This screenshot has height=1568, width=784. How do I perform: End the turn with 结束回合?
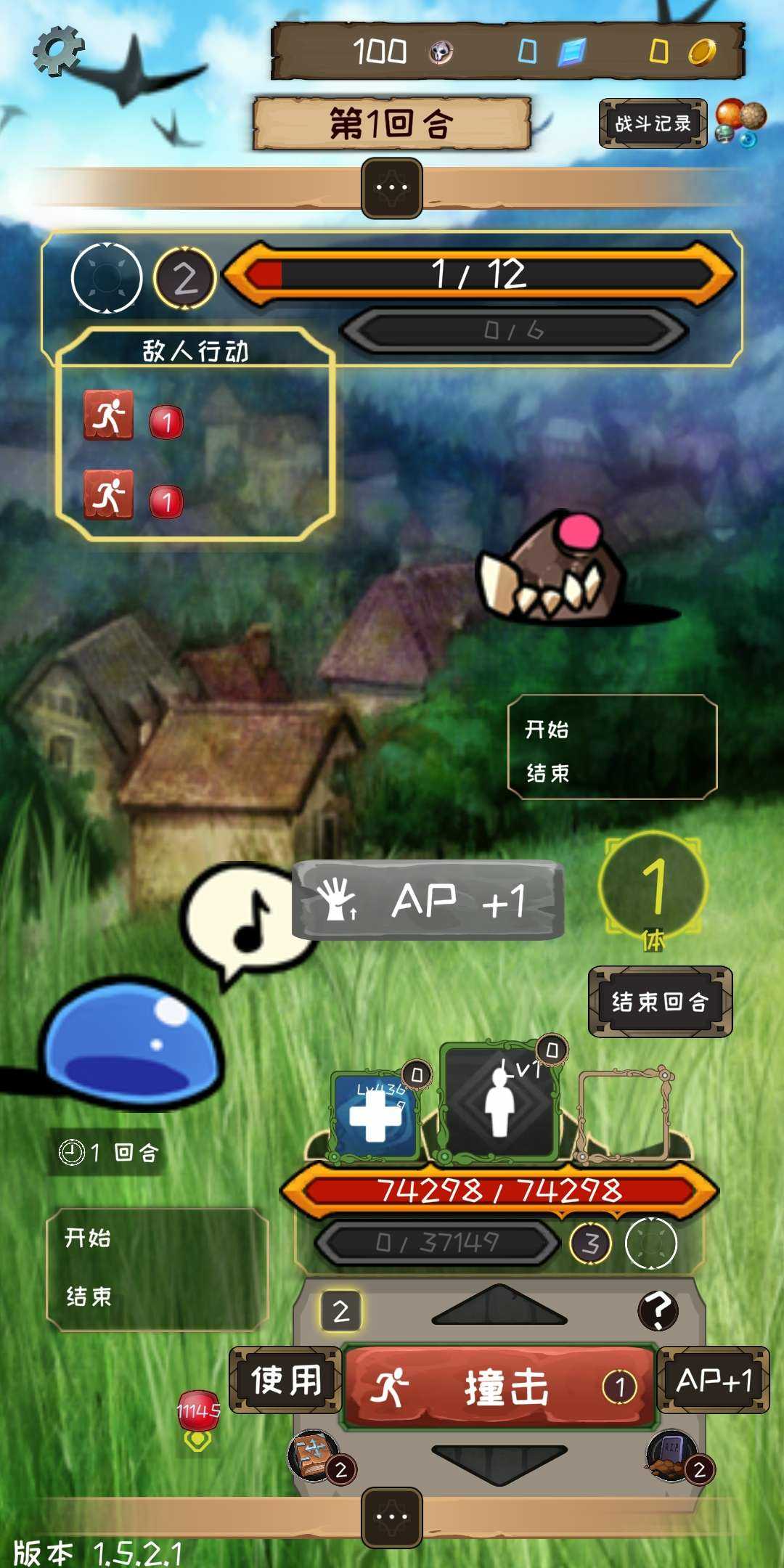(x=659, y=1002)
